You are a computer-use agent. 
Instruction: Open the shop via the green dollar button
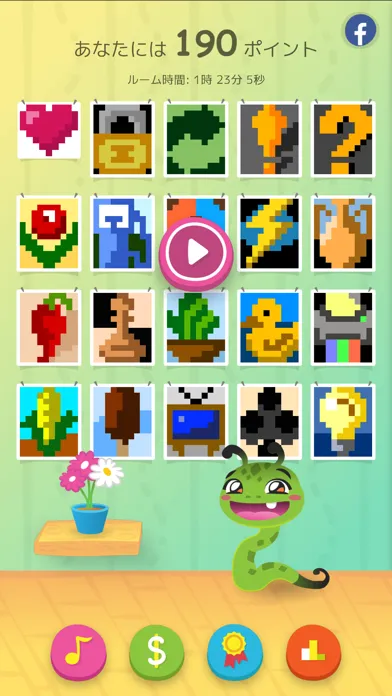(157, 652)
